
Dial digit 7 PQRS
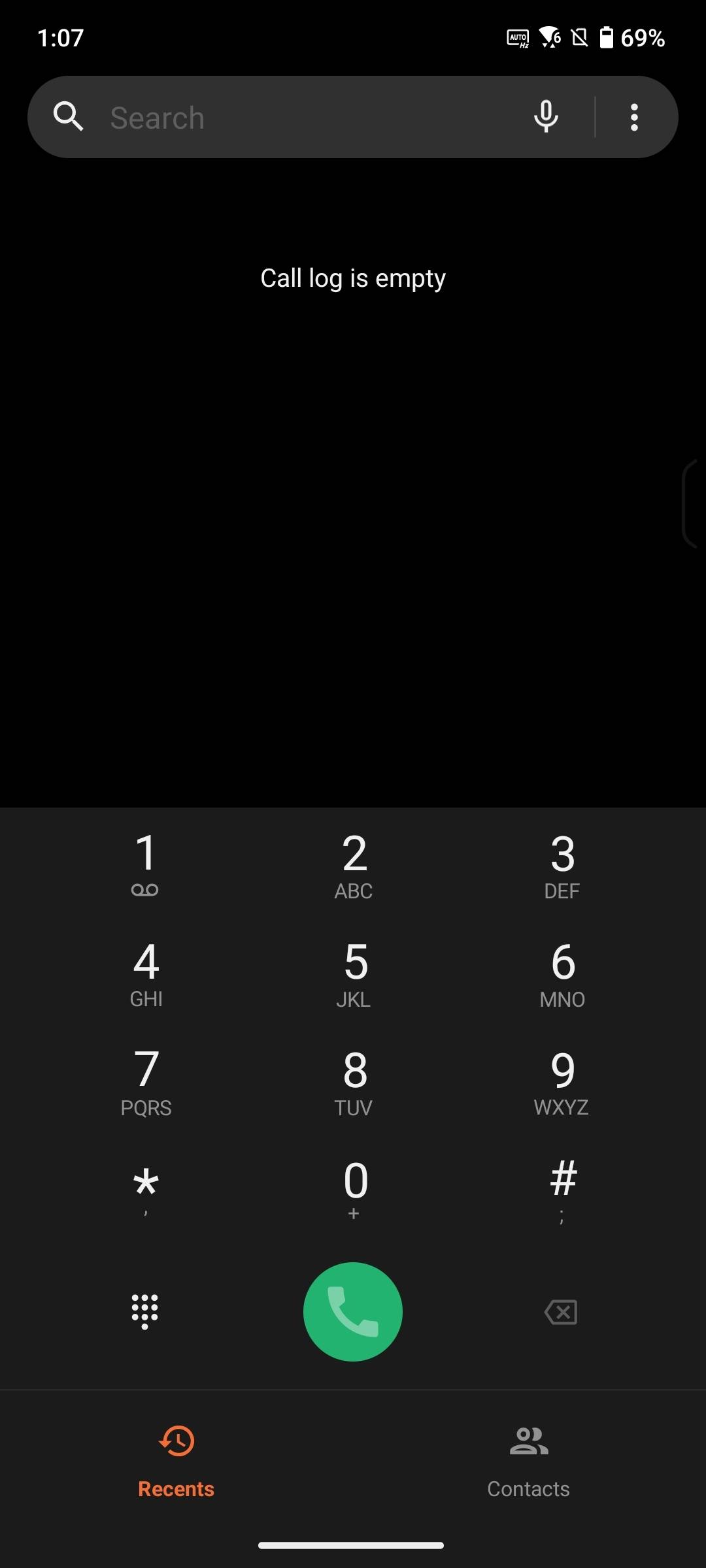pos(145,1081)
